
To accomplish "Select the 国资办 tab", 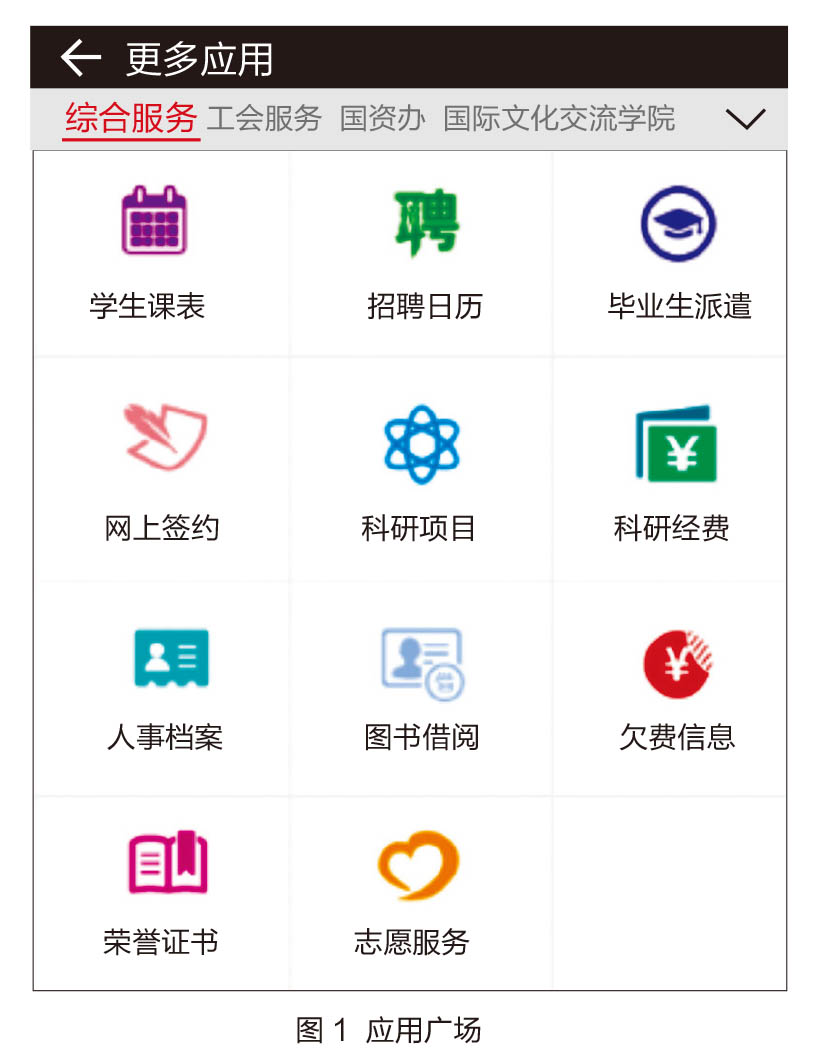I will [382, 119].
